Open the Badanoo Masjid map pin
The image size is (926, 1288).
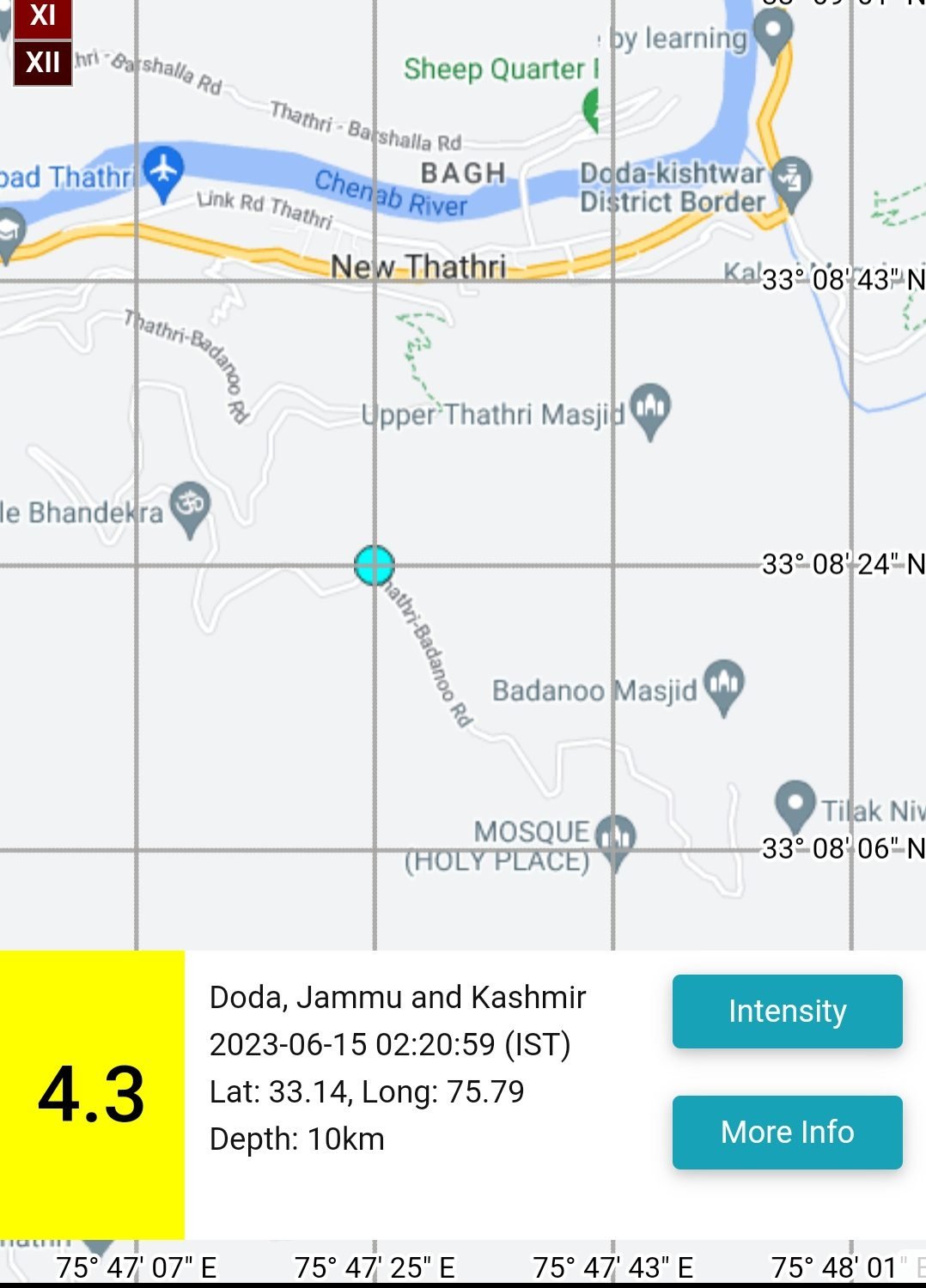(x=724, y=683)
